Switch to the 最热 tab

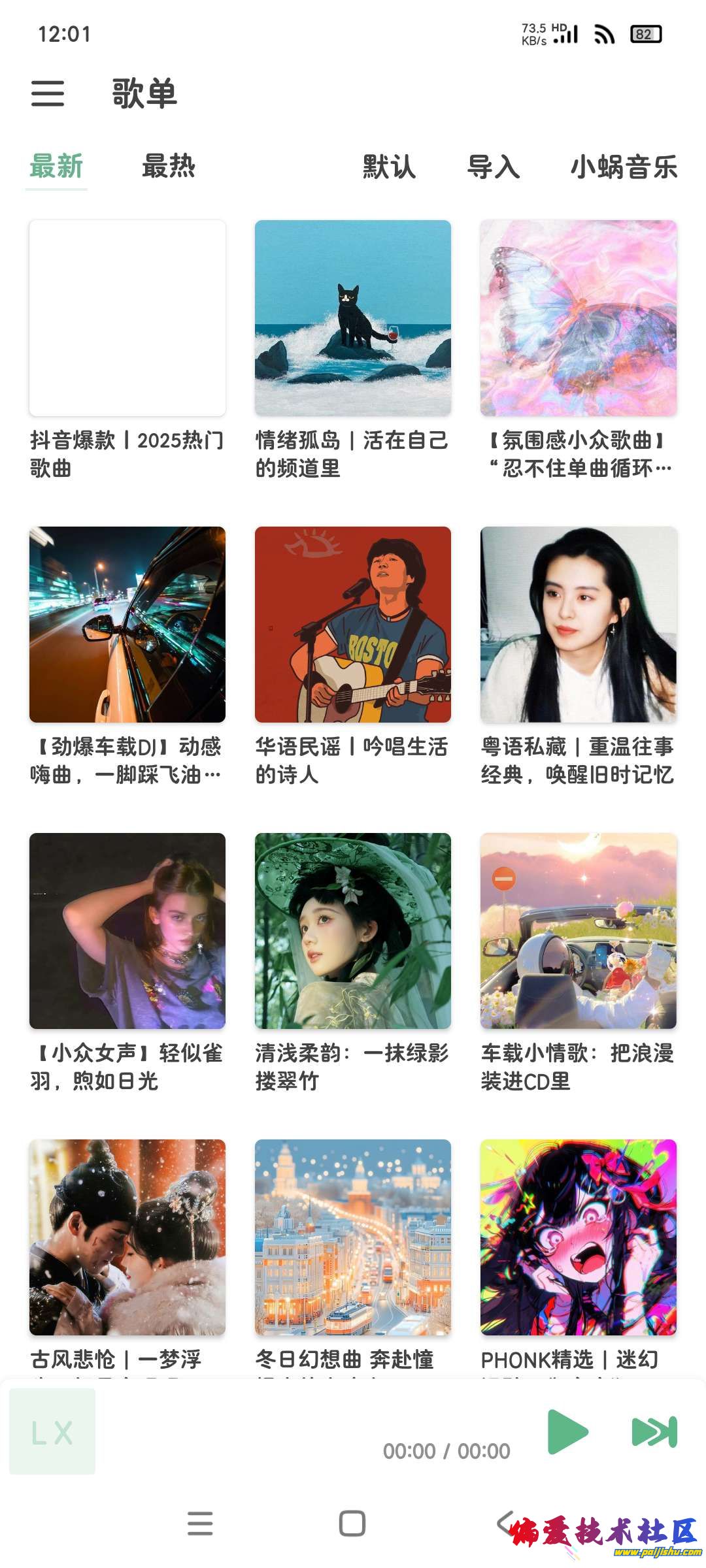[x=169, y=167]
